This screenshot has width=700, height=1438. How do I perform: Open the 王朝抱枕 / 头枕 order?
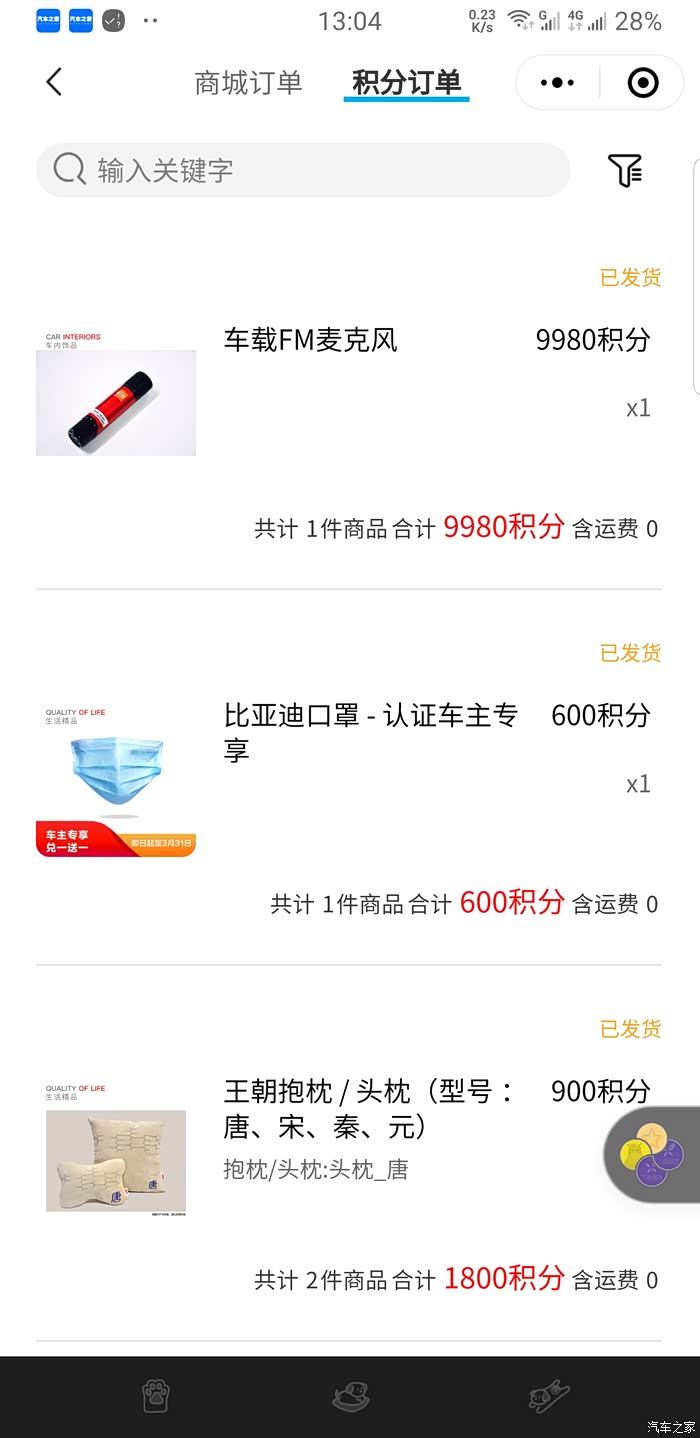coord(368,1108)
